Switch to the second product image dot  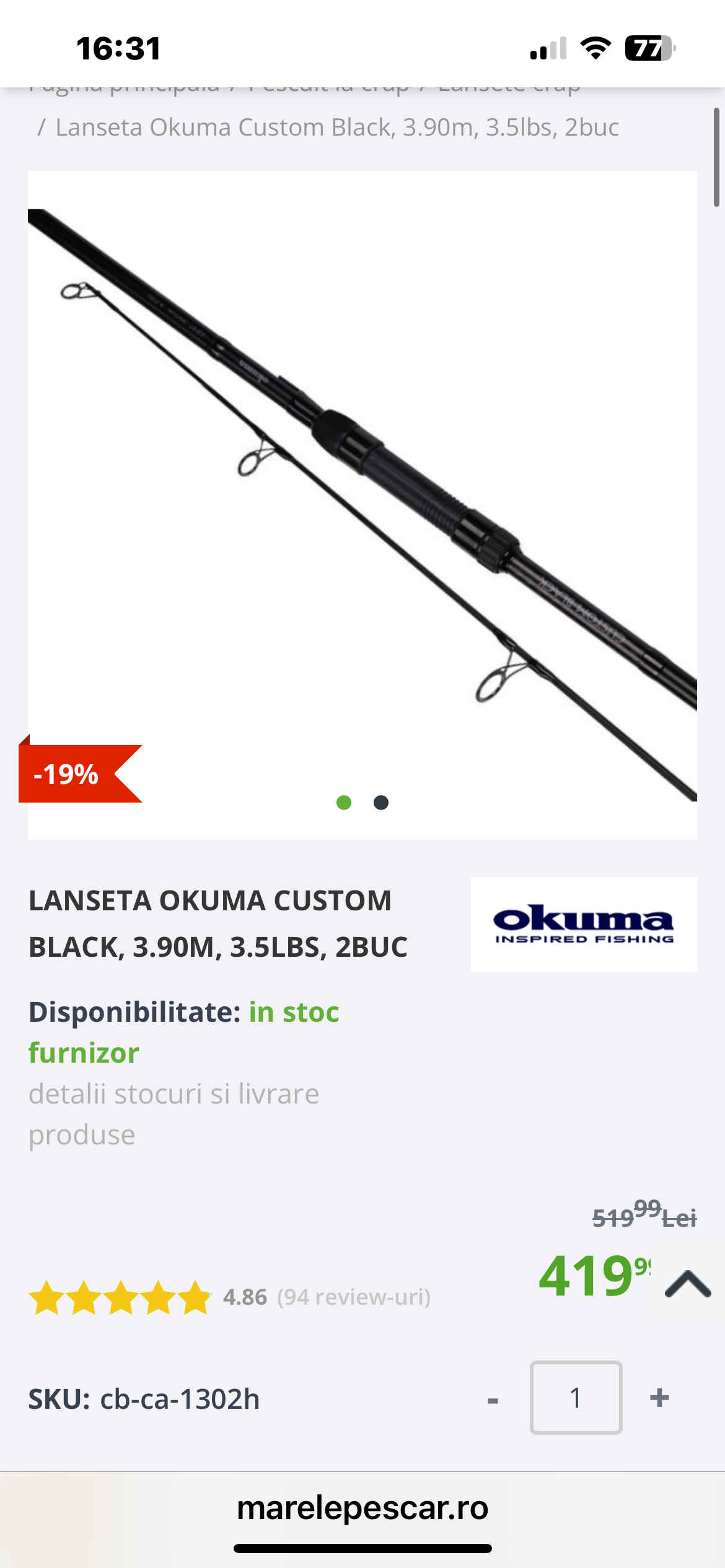[381, 803]
